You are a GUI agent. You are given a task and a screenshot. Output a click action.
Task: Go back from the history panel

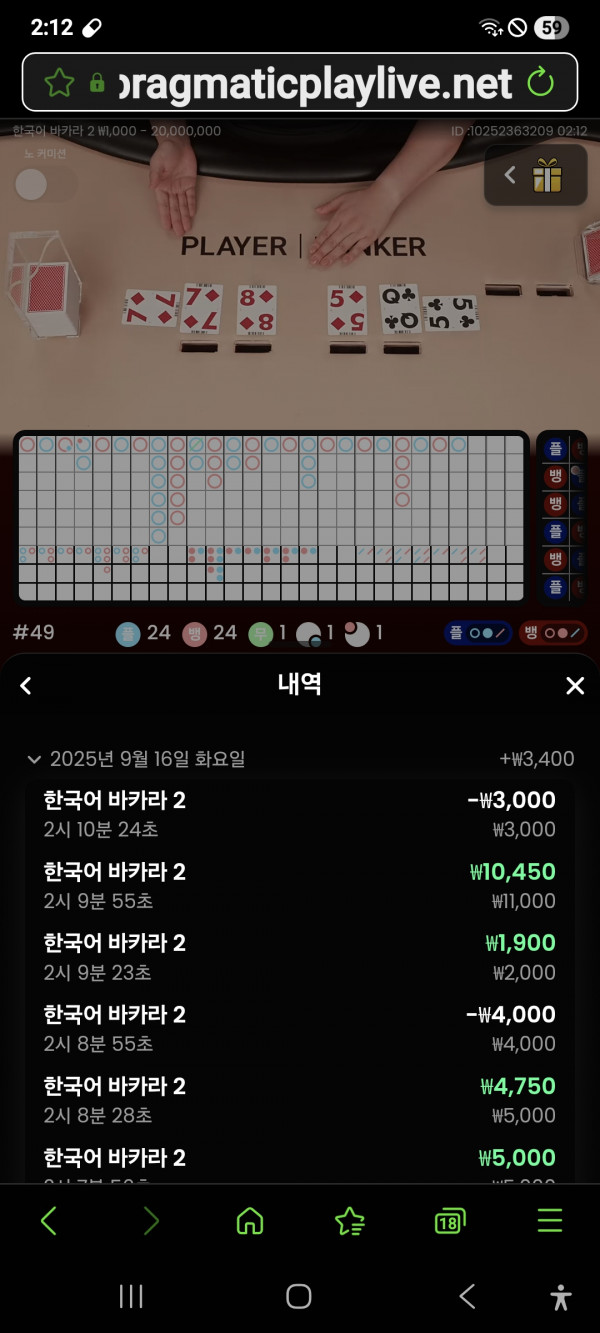[x=26, y=686]
